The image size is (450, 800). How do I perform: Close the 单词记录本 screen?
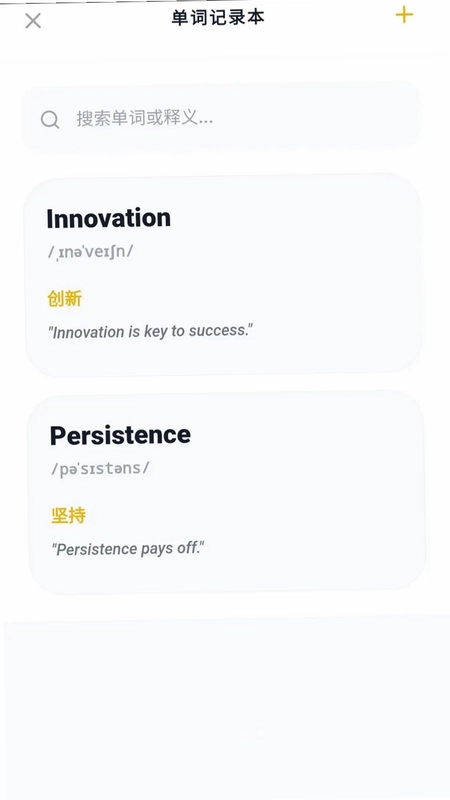[x=33, y=21]
